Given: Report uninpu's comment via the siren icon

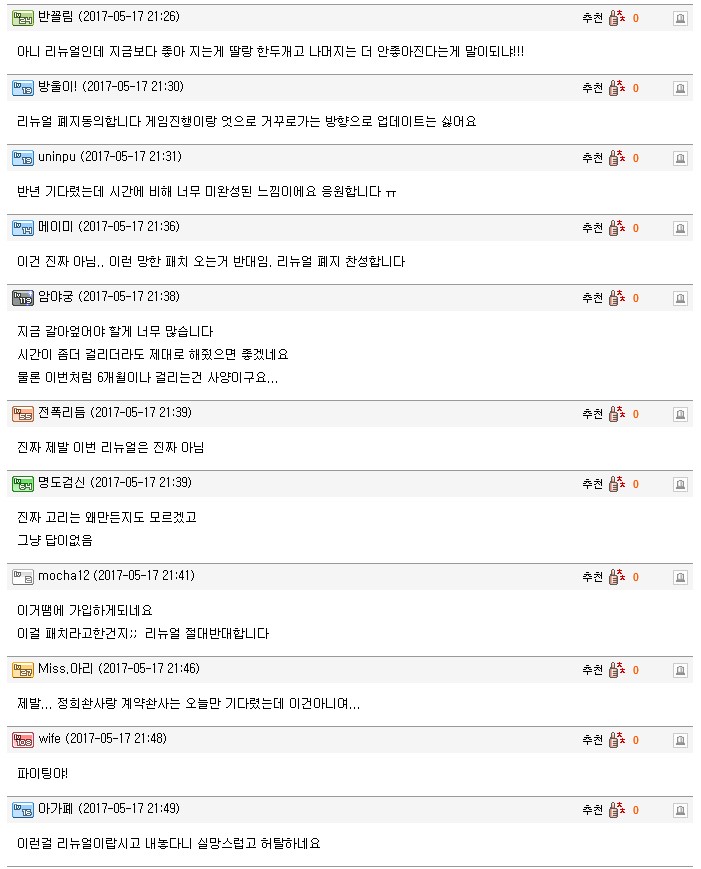Looking at the screenshot, I should pos(680,158).
